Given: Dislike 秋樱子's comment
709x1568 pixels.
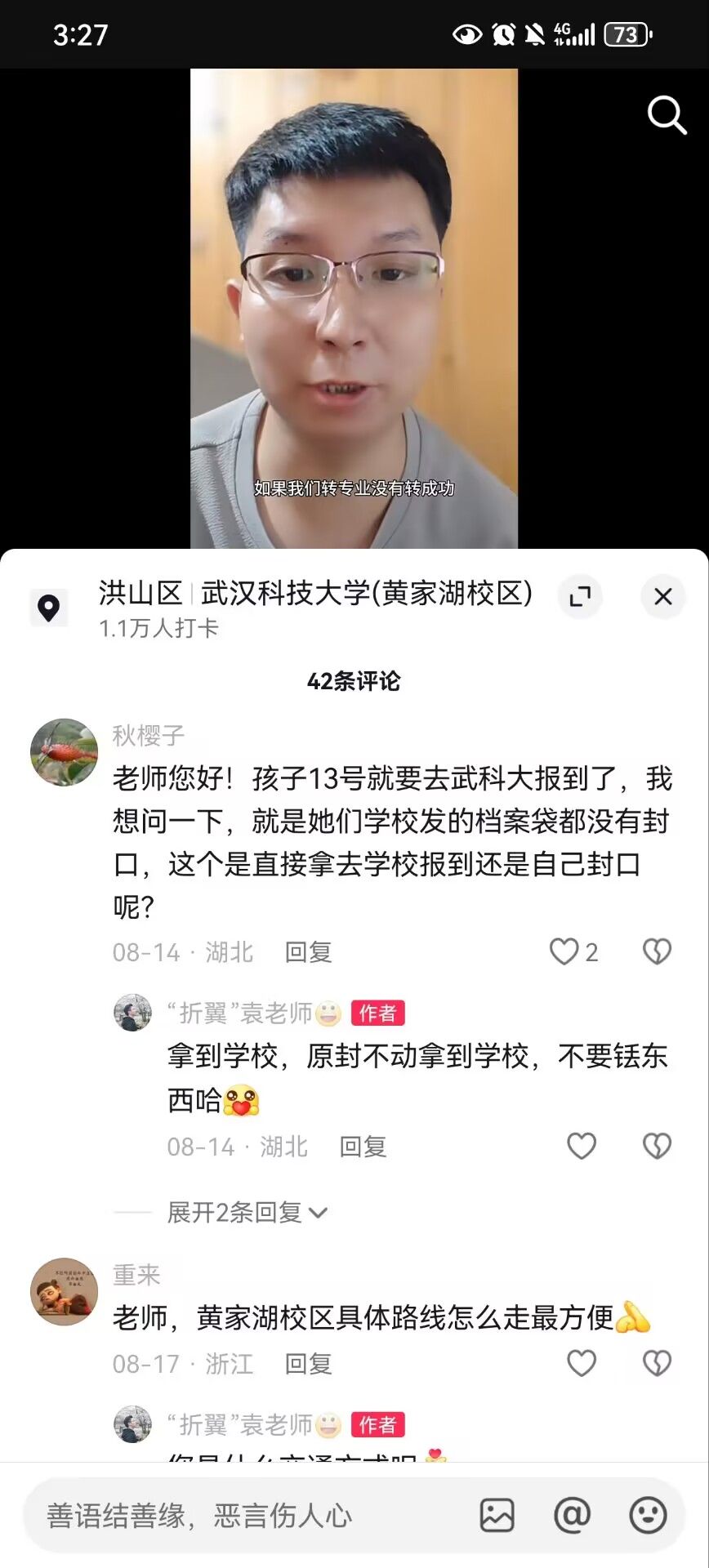Looking at the screenshot, I should click(x=657, y=951).
